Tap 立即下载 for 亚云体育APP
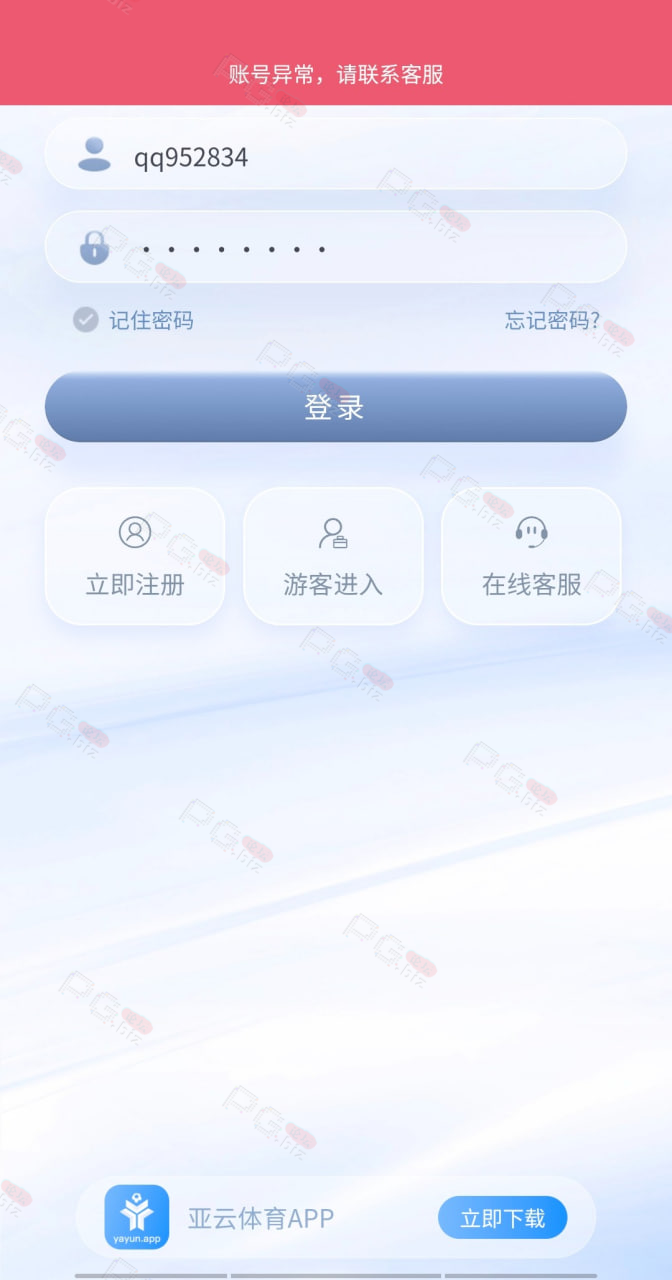Image resolution: width=672 pixels, height=1280 pixels. (503, 1218)
